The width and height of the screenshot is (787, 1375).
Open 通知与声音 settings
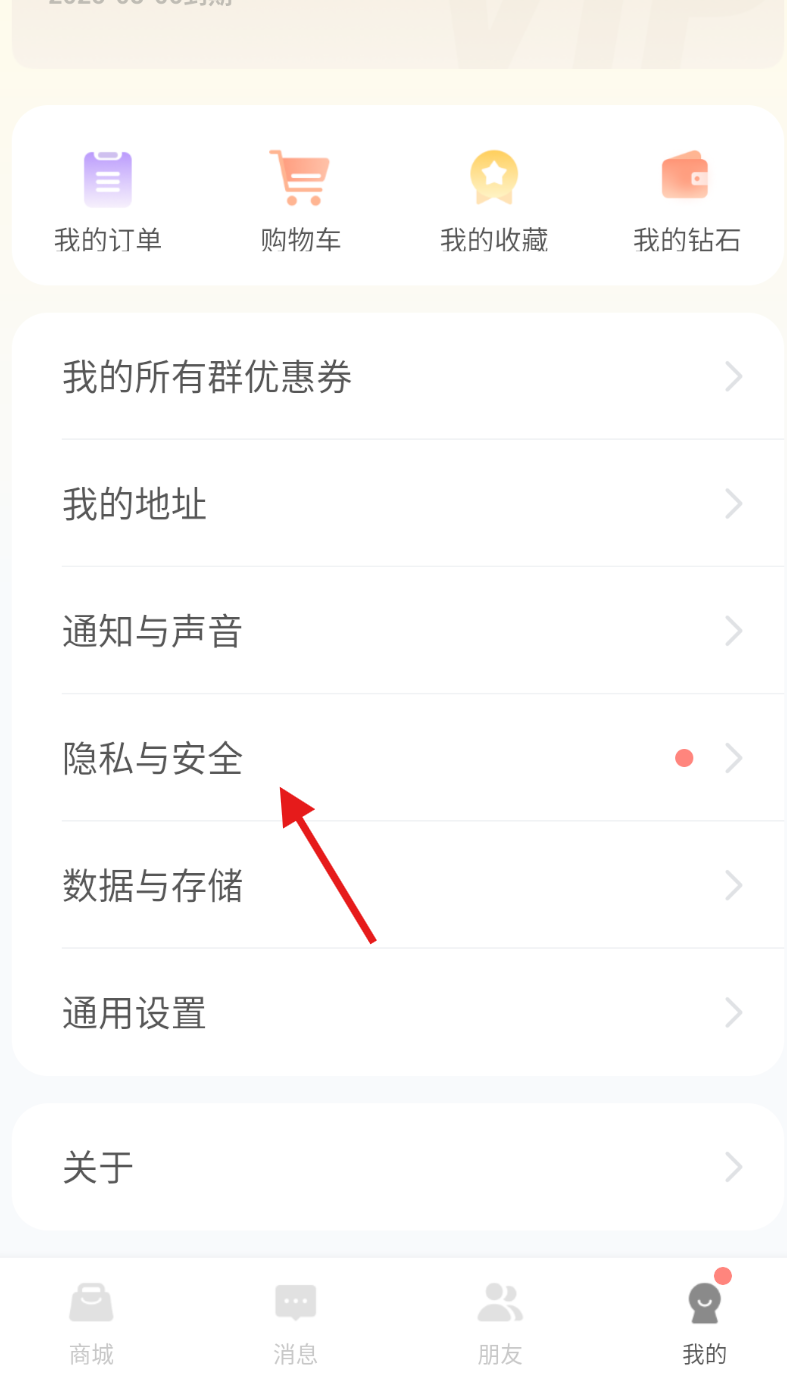(397, 631)
